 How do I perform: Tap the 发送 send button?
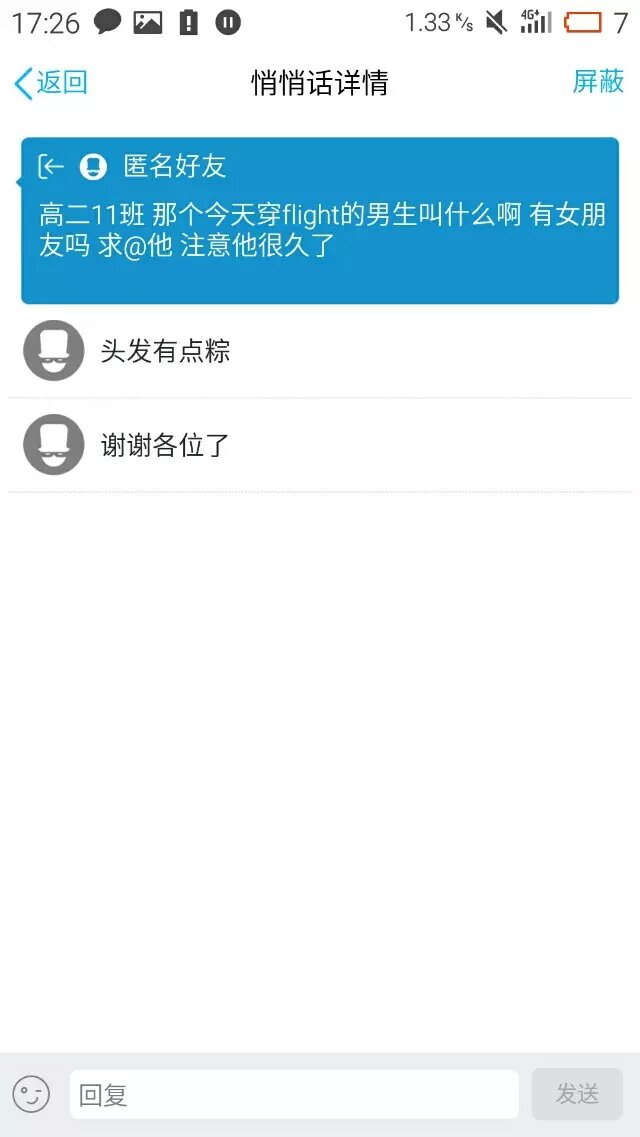577,1094
